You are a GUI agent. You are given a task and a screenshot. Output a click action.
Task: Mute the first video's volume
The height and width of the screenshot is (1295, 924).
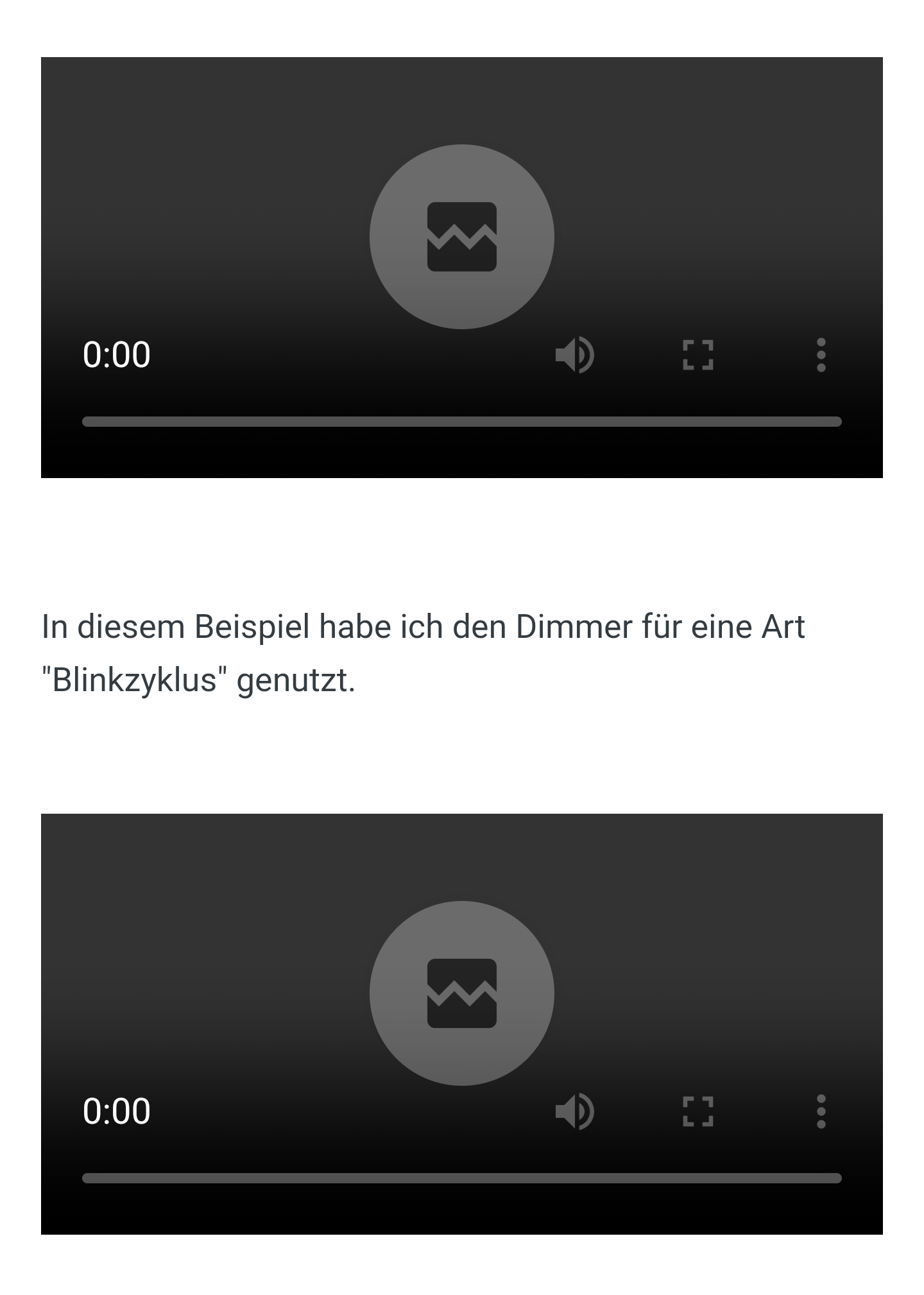tap(574, 355)
